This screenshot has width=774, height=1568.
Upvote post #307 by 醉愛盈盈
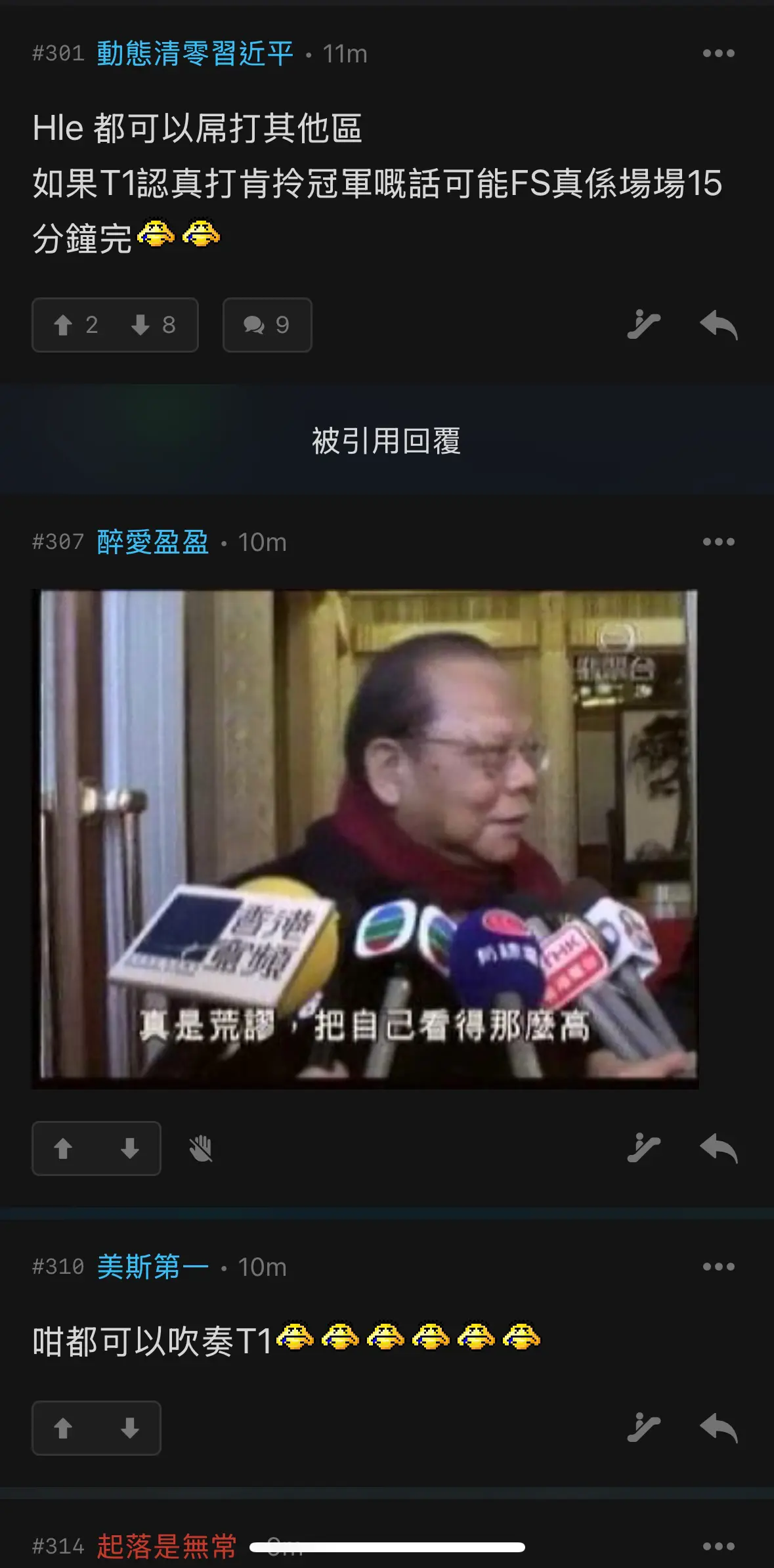63,1148
